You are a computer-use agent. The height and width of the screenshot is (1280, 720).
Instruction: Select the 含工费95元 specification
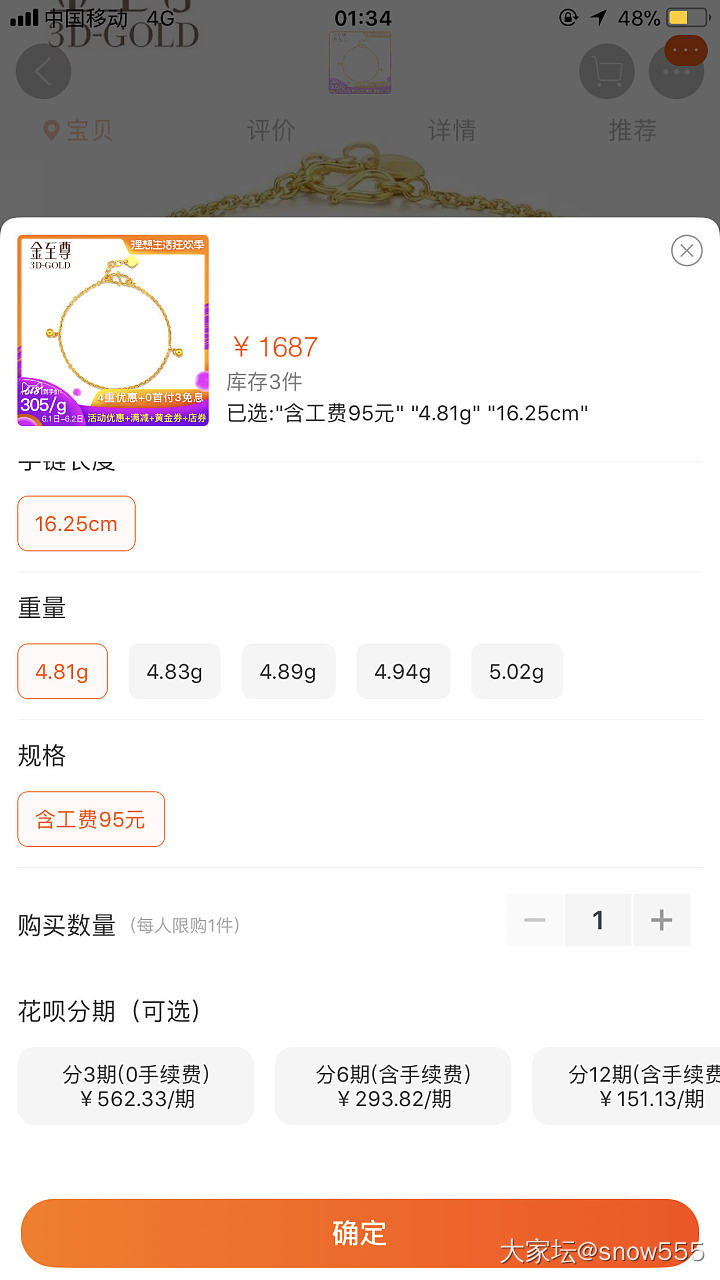(91, 819)
